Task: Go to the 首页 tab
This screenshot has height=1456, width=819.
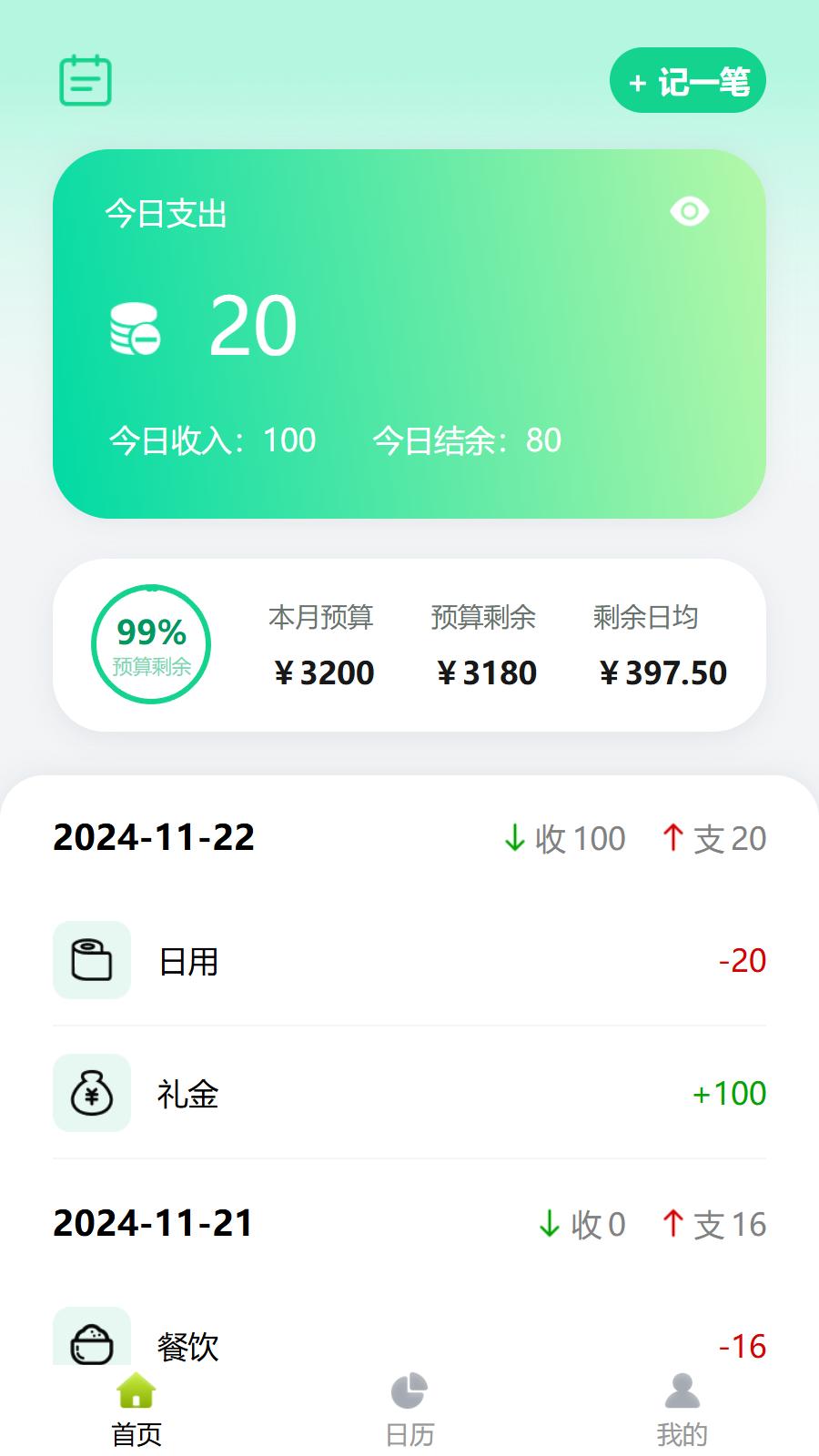Action: 136,1409
